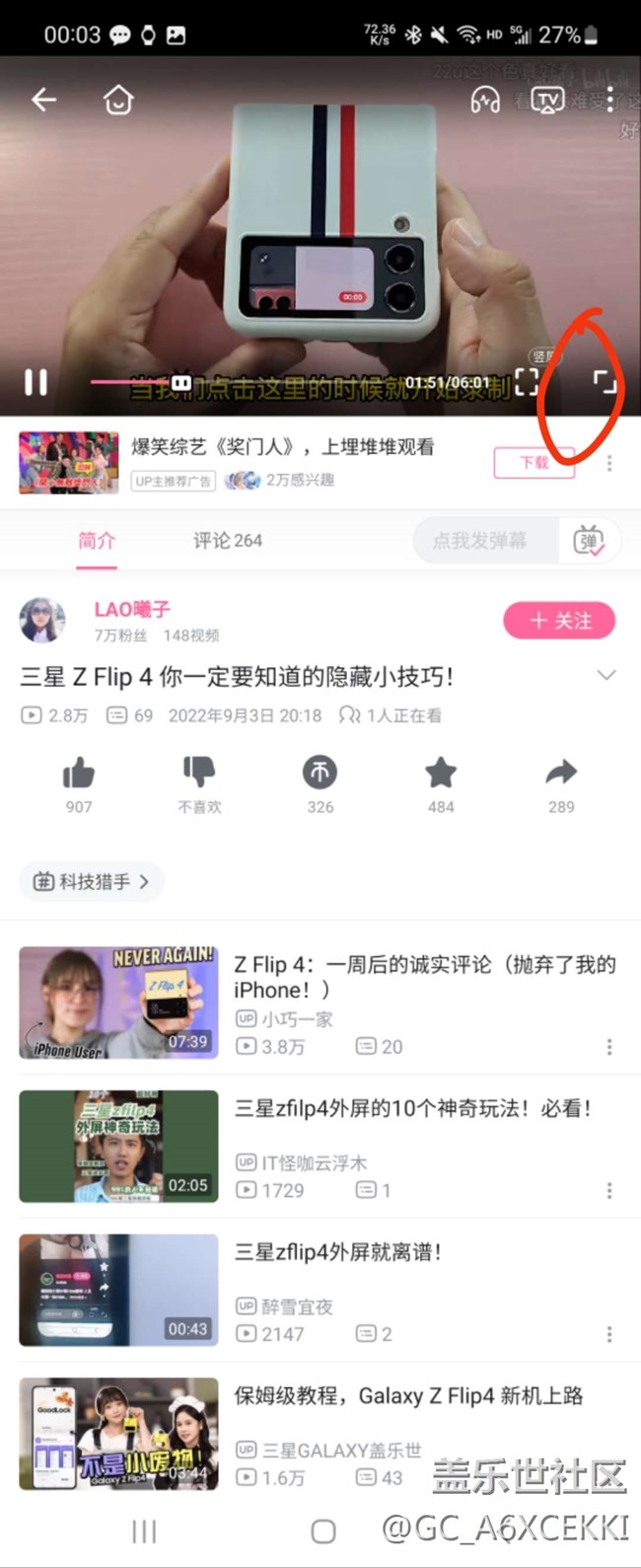Cast the video to a TV

pyautogui.click(x=547, y=100)
